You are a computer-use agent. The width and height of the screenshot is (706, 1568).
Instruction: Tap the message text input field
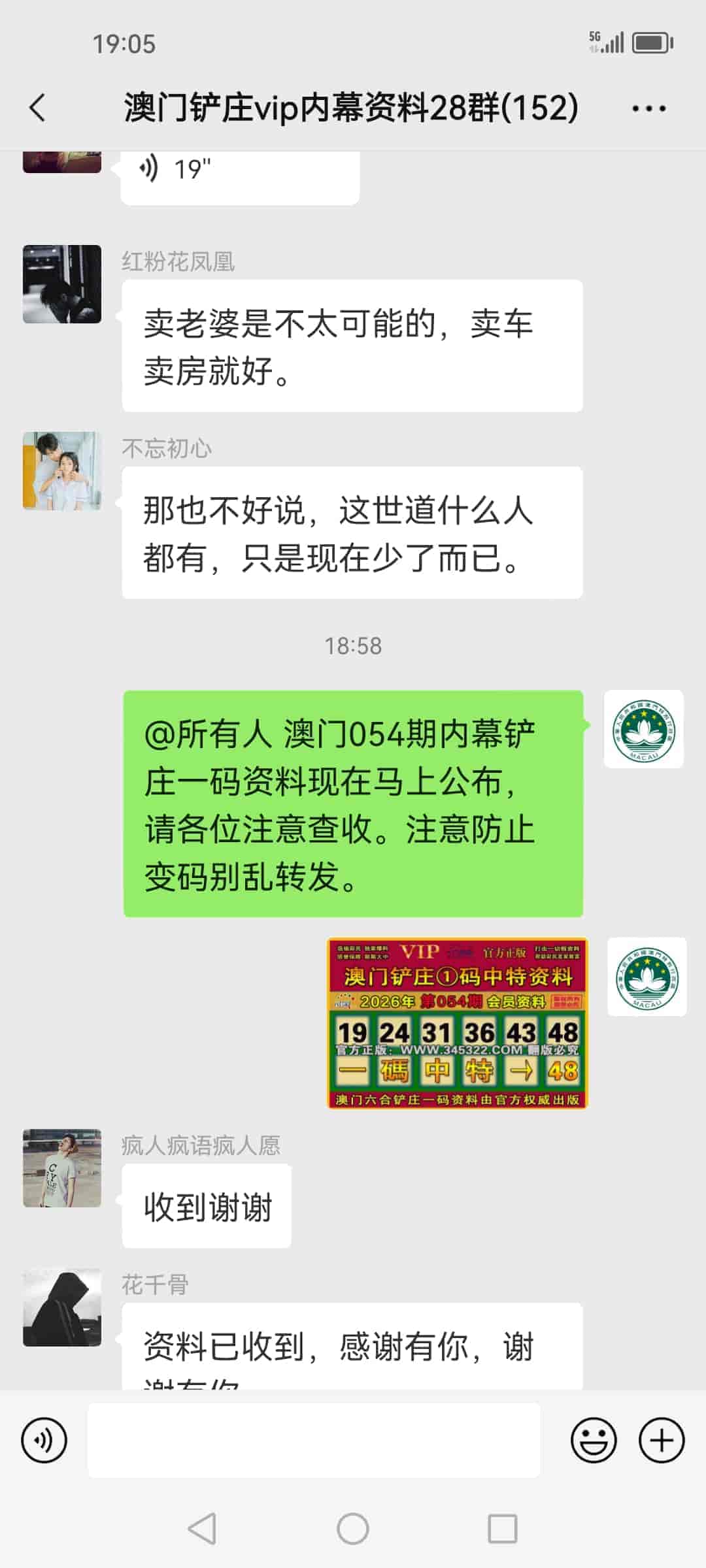coord(314,1438)
